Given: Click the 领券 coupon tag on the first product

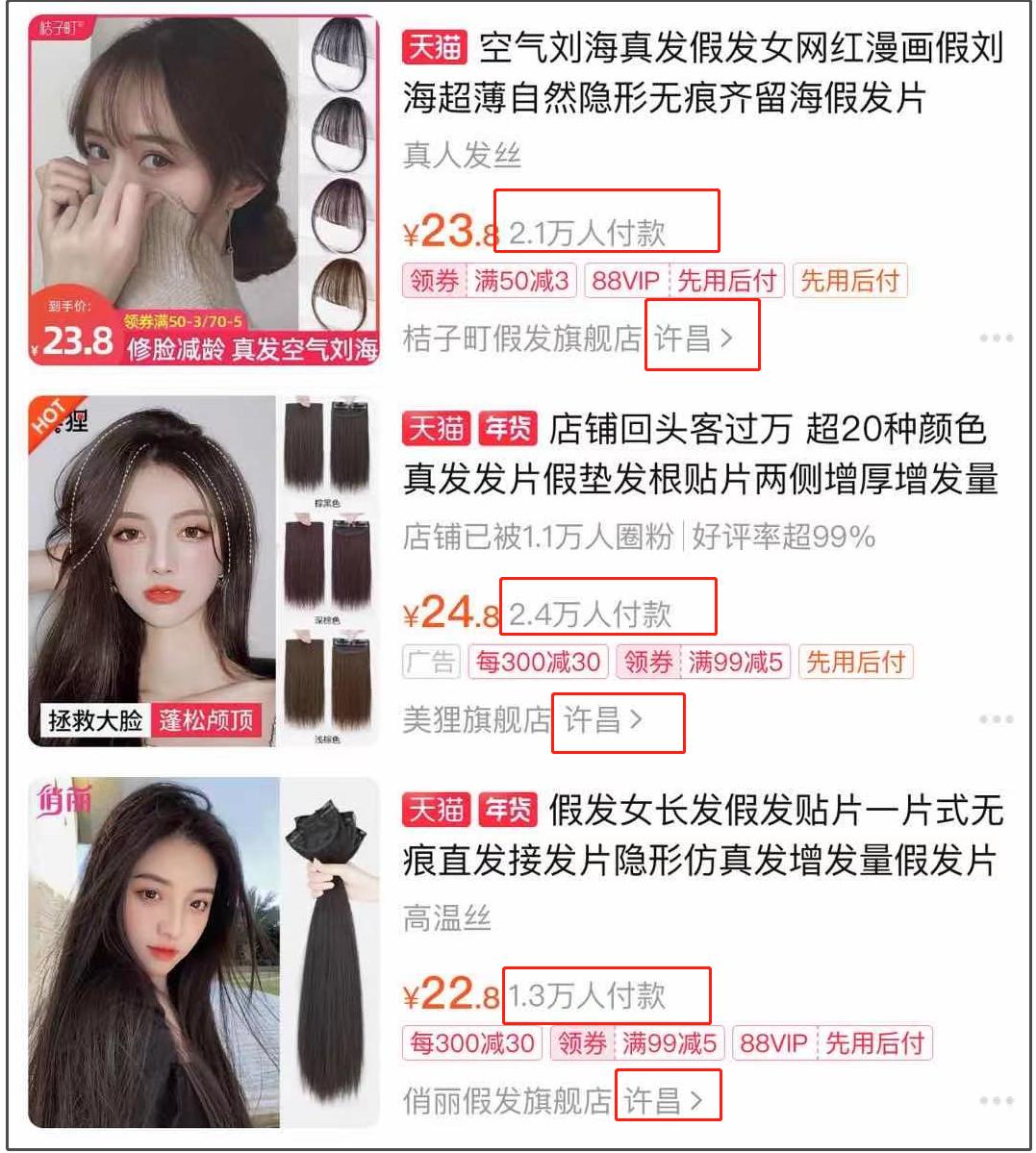Looking at the screenshot, I should click(433, 282).
